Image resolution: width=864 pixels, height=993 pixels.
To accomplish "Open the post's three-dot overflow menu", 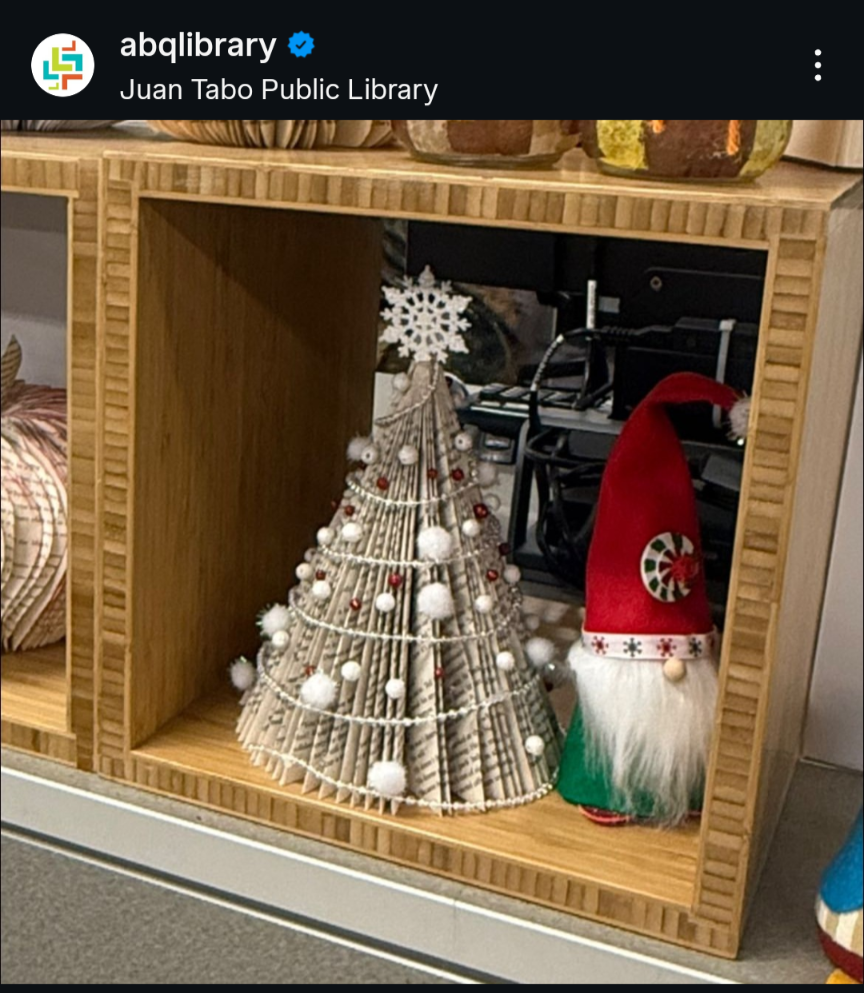I will click(817, 65).
